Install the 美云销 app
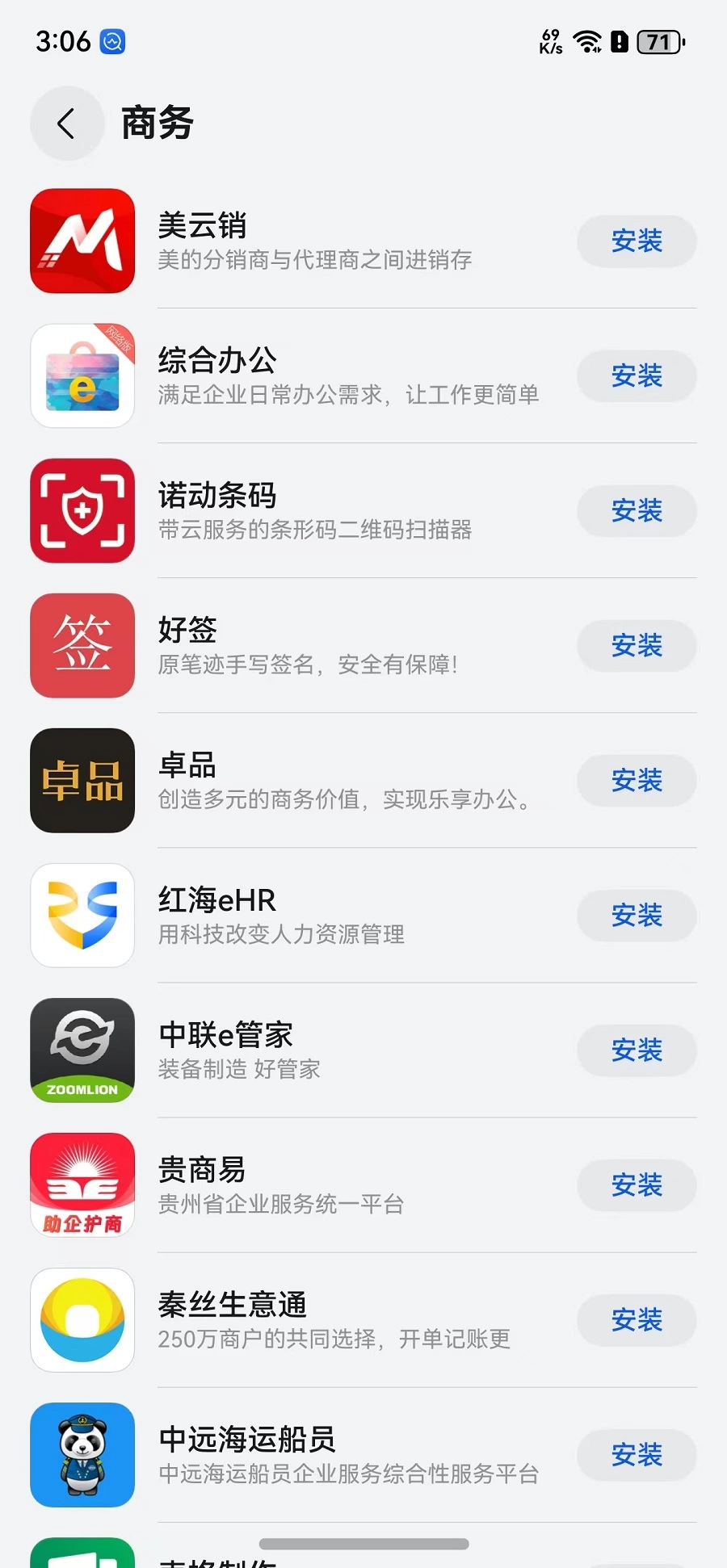The width and height of the screenshot is (727, 1568). [637, 241]
